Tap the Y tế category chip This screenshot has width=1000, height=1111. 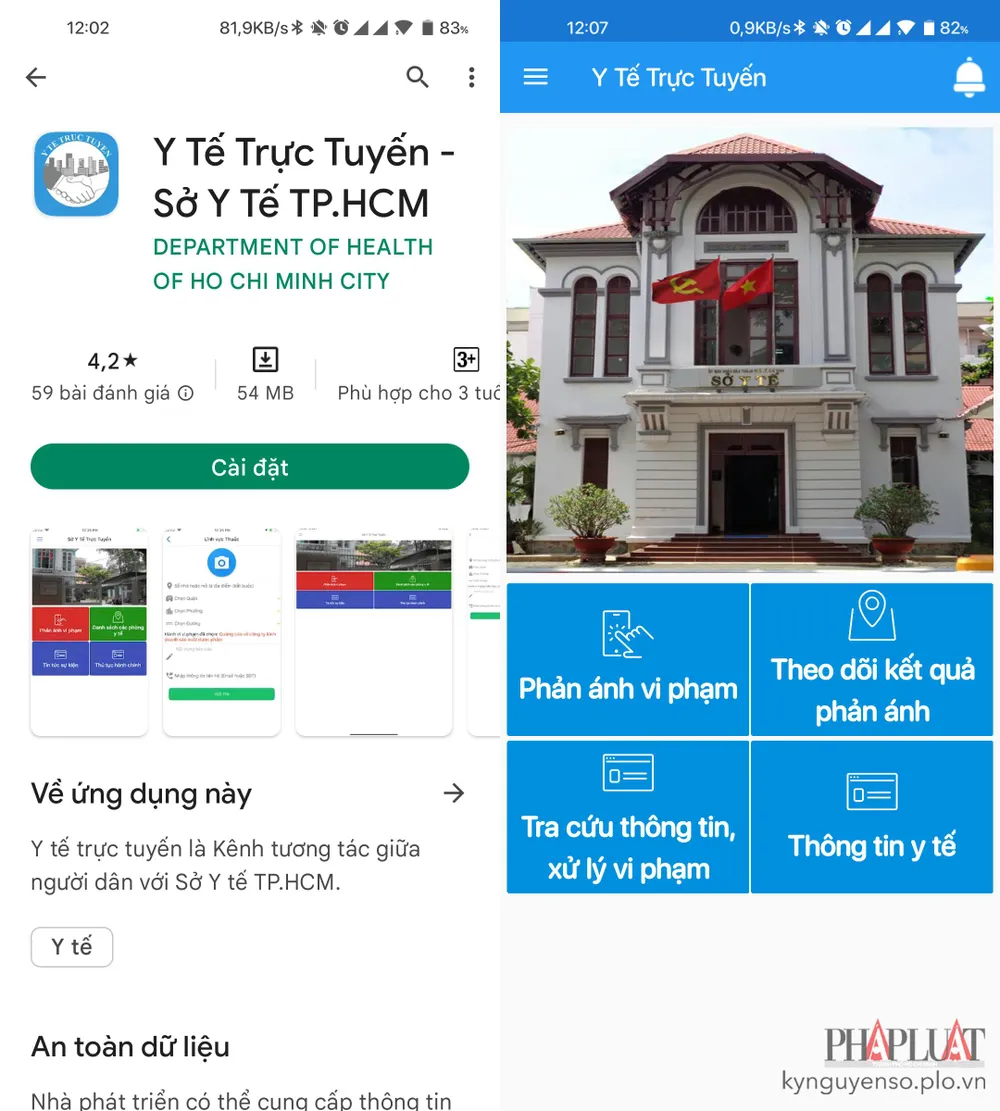71,946
